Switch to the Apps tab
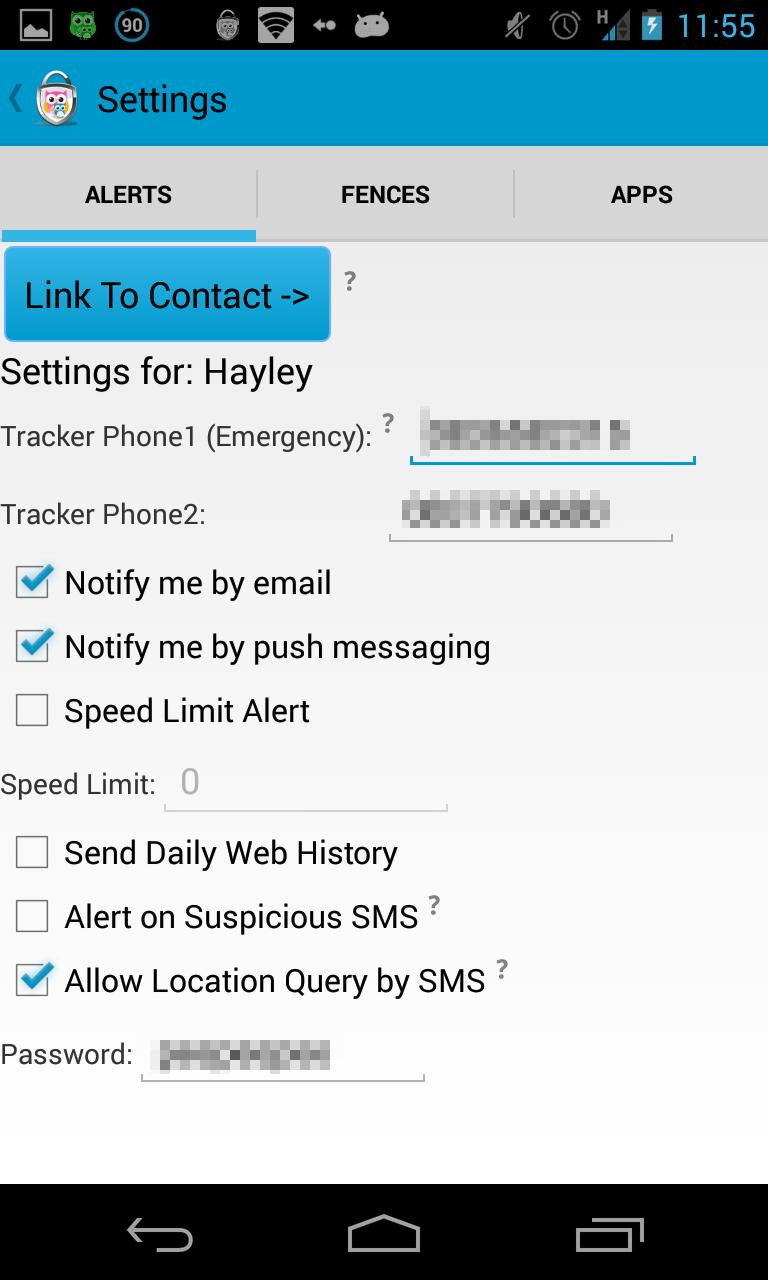This screenshot has height=1280, width=768. (641, 194)
